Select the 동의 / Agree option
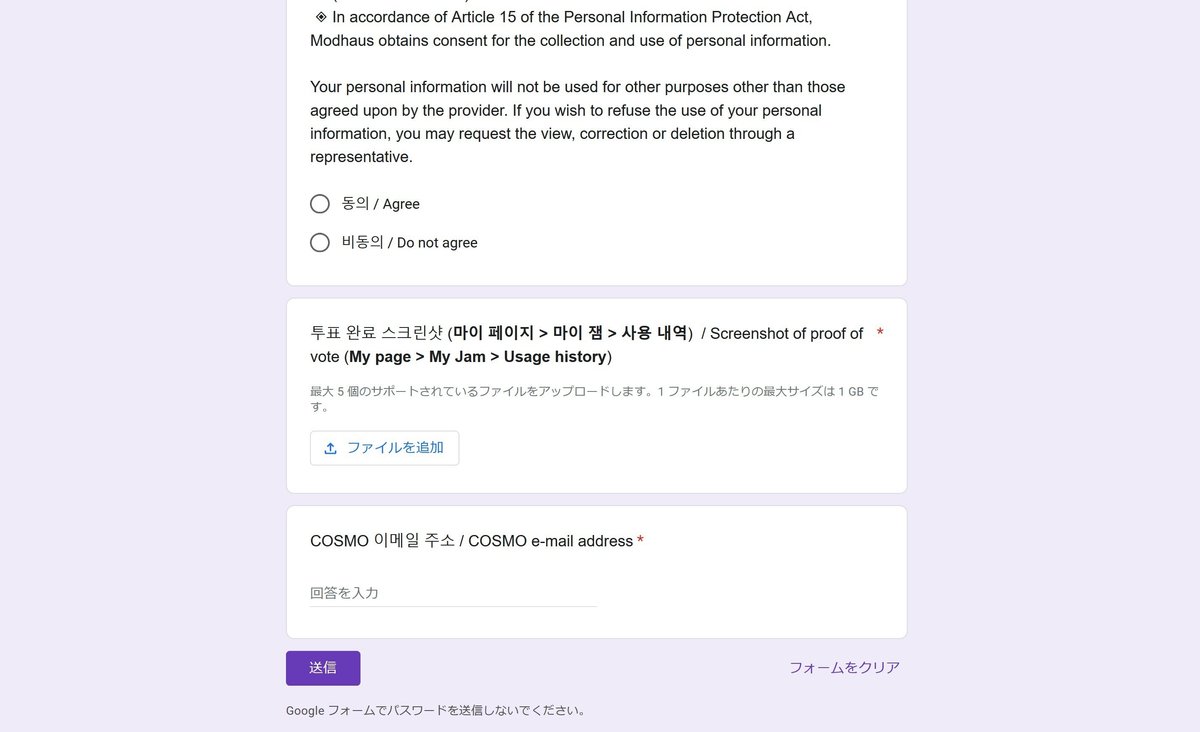The image size is (1200, 732). [320, 204]
